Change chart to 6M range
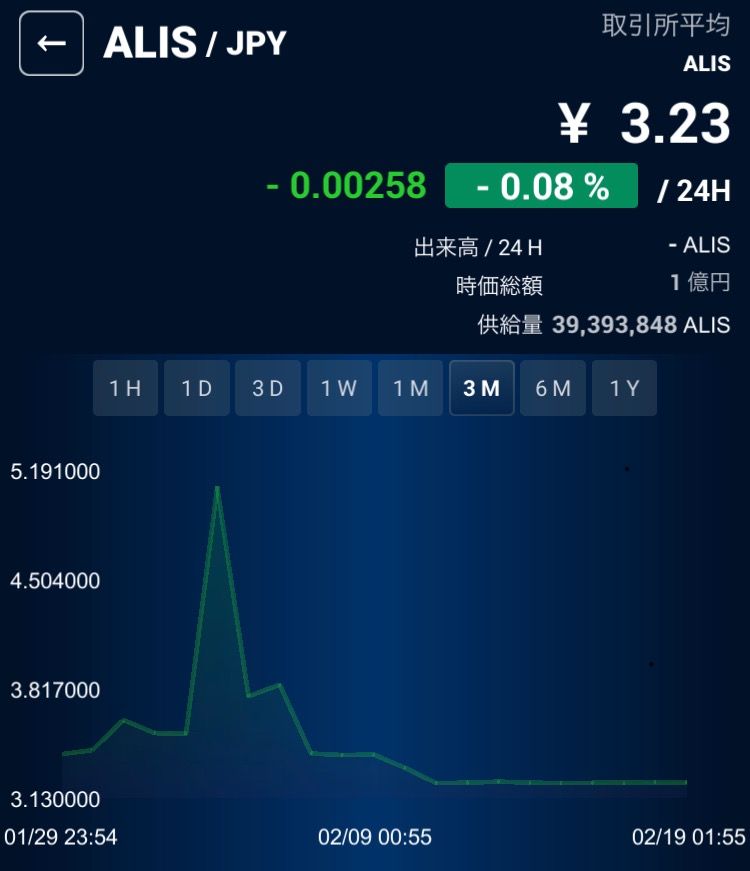This screenshot has height=871, width=750. coord(553,388)
